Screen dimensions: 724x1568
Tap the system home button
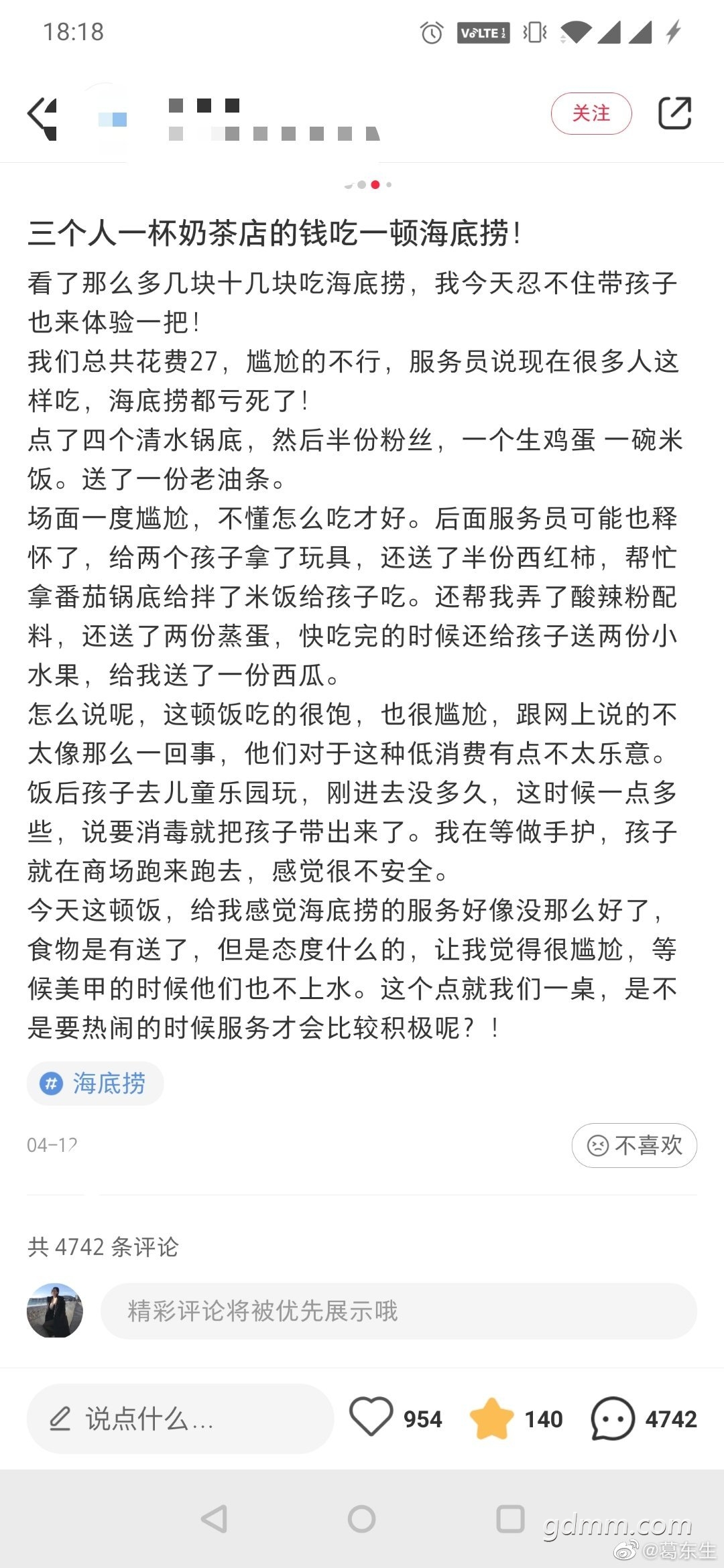pyautogui.click(x=362, y=1519)
